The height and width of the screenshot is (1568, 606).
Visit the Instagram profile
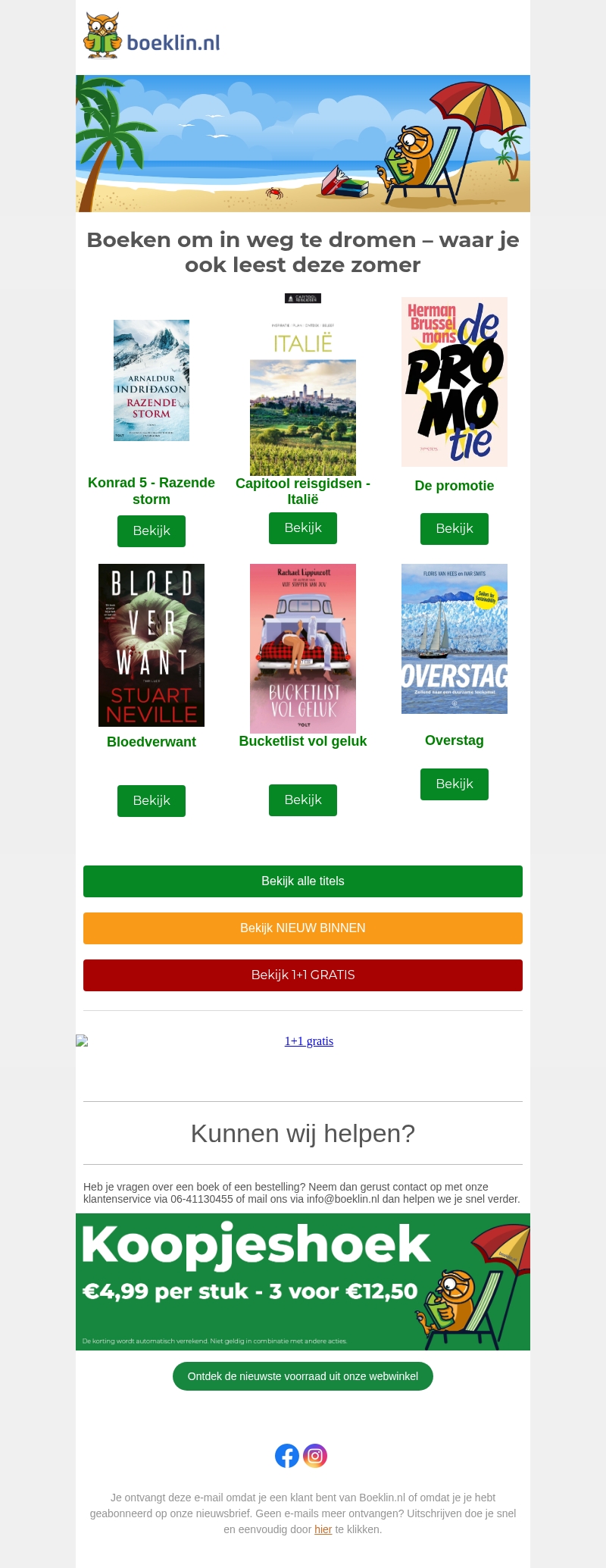pos(315,1455)
